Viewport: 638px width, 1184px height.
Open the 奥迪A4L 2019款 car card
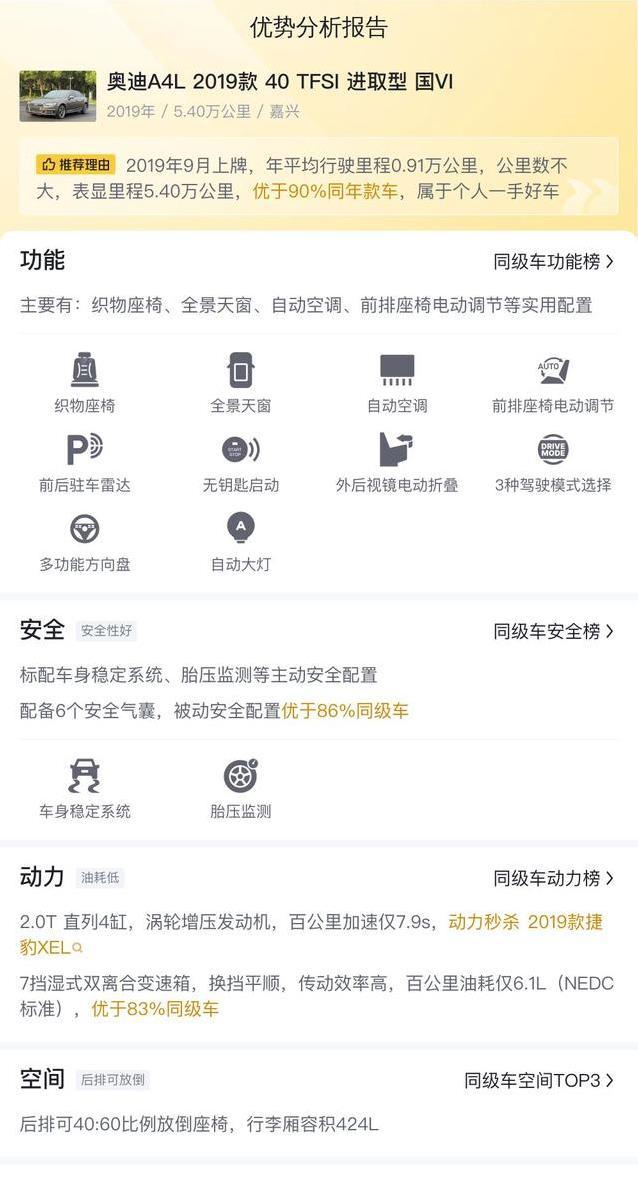click(x=236, y=96)
